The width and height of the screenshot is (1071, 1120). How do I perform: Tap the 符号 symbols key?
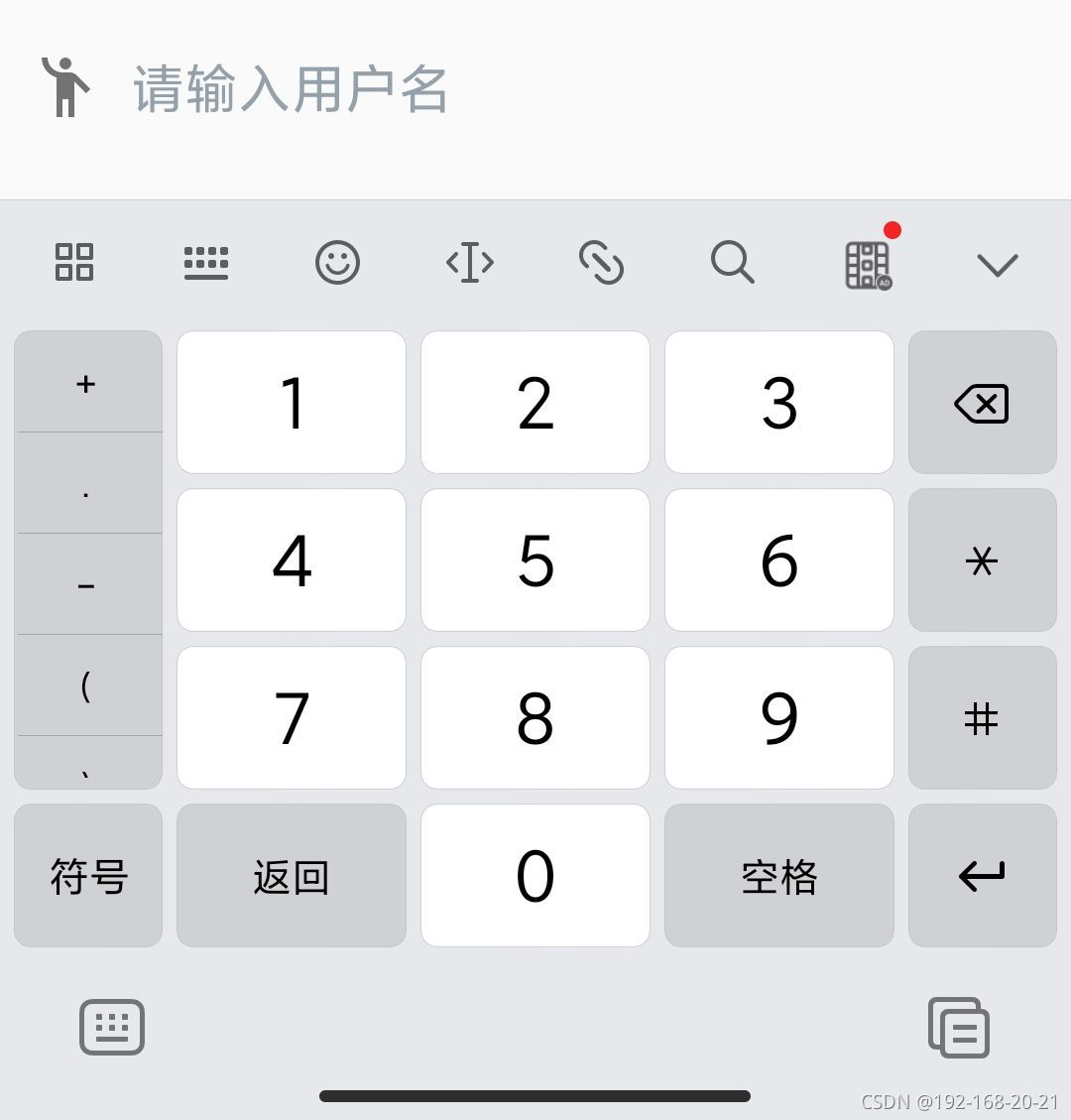pyautogui.click(x=88, y=876)
